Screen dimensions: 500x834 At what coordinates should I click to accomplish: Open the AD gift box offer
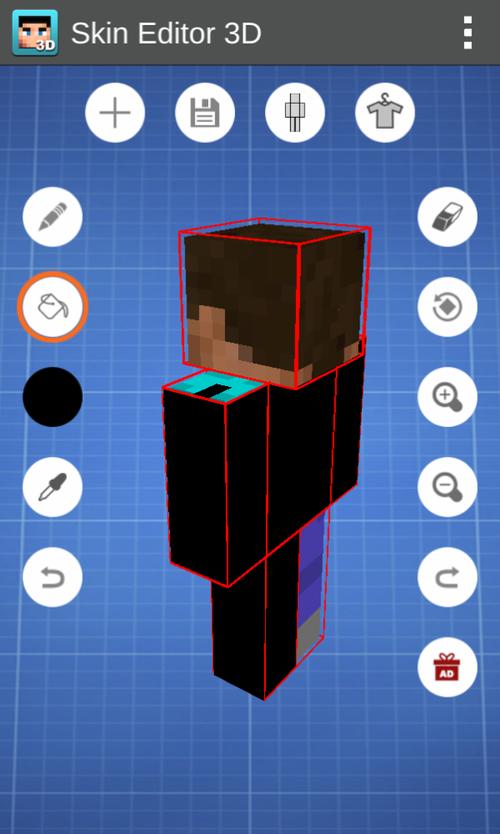point(447,667)
